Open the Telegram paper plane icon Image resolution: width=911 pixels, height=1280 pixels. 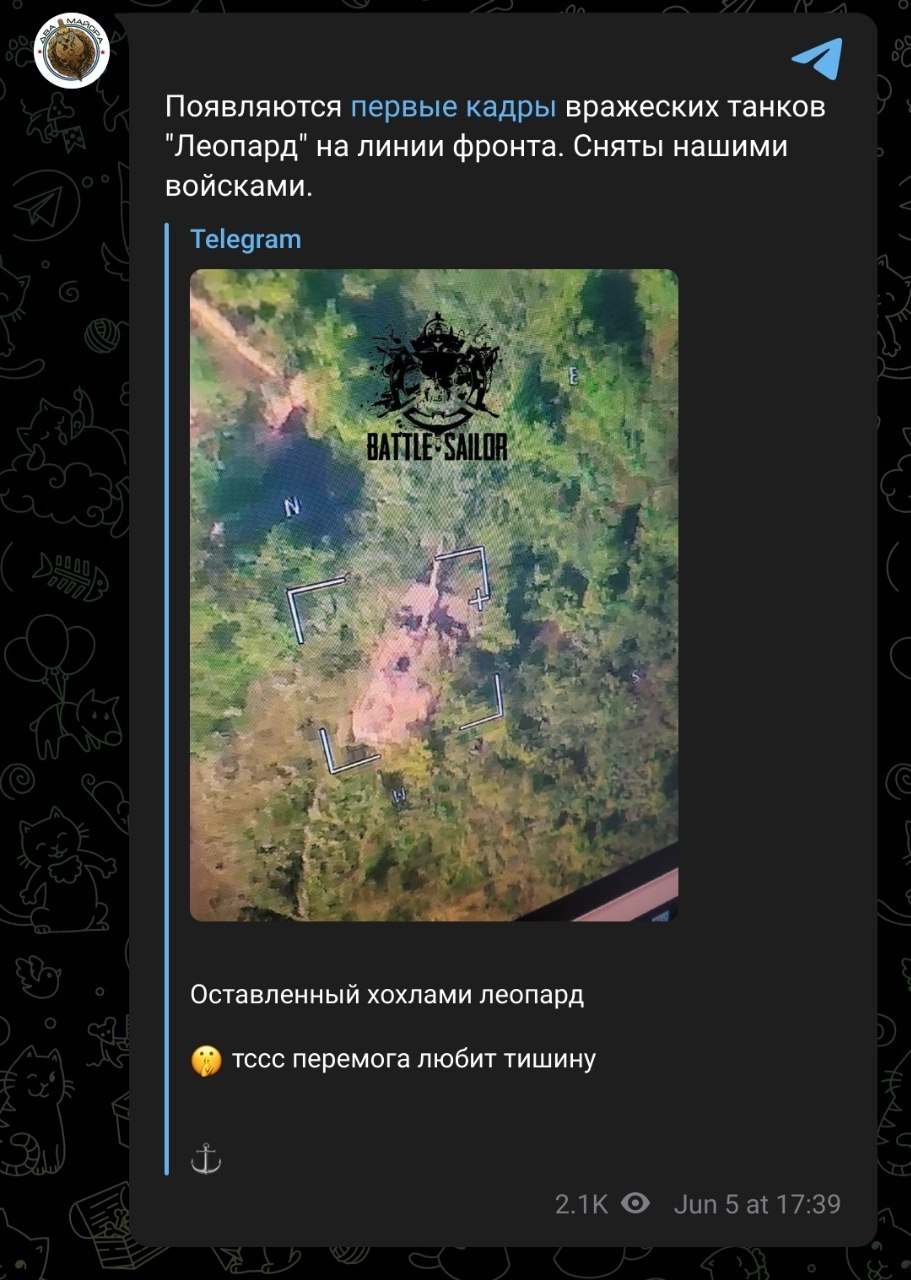click(x=817, y=59)
